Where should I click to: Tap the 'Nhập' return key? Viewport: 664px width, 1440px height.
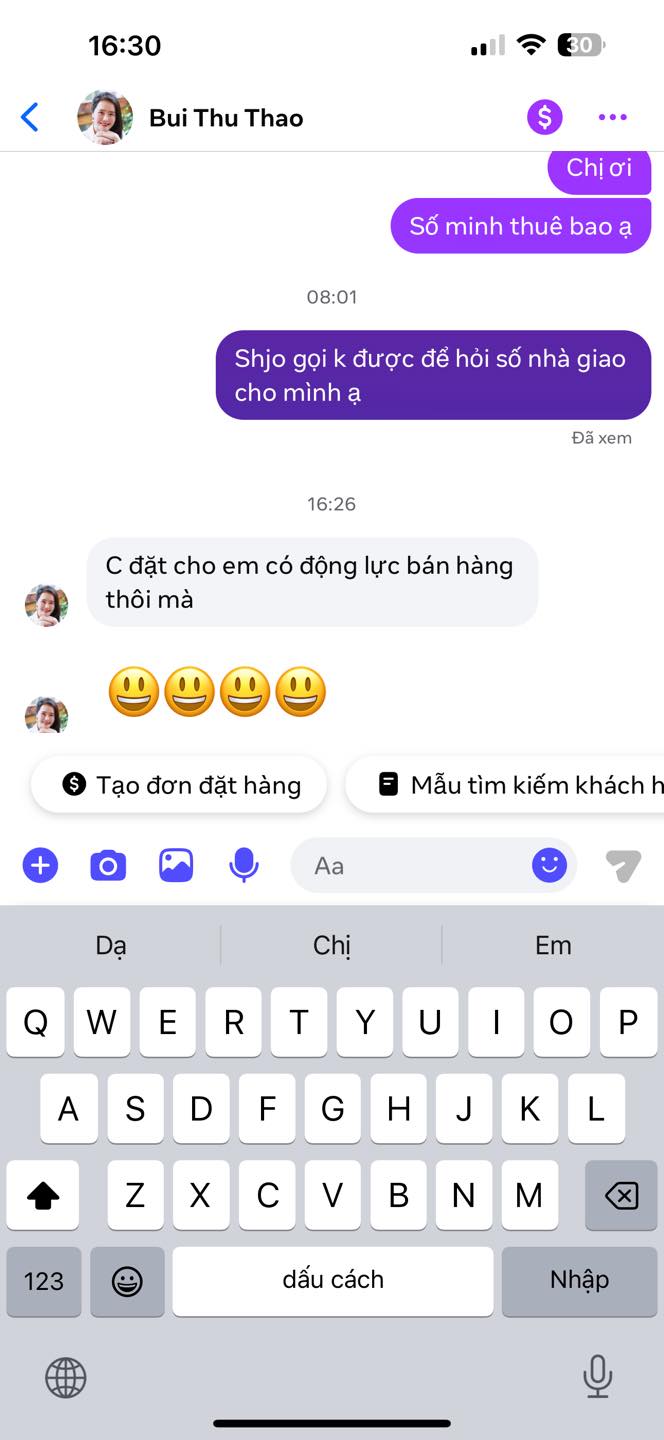pyautogui.click(x=579, y=1280)
